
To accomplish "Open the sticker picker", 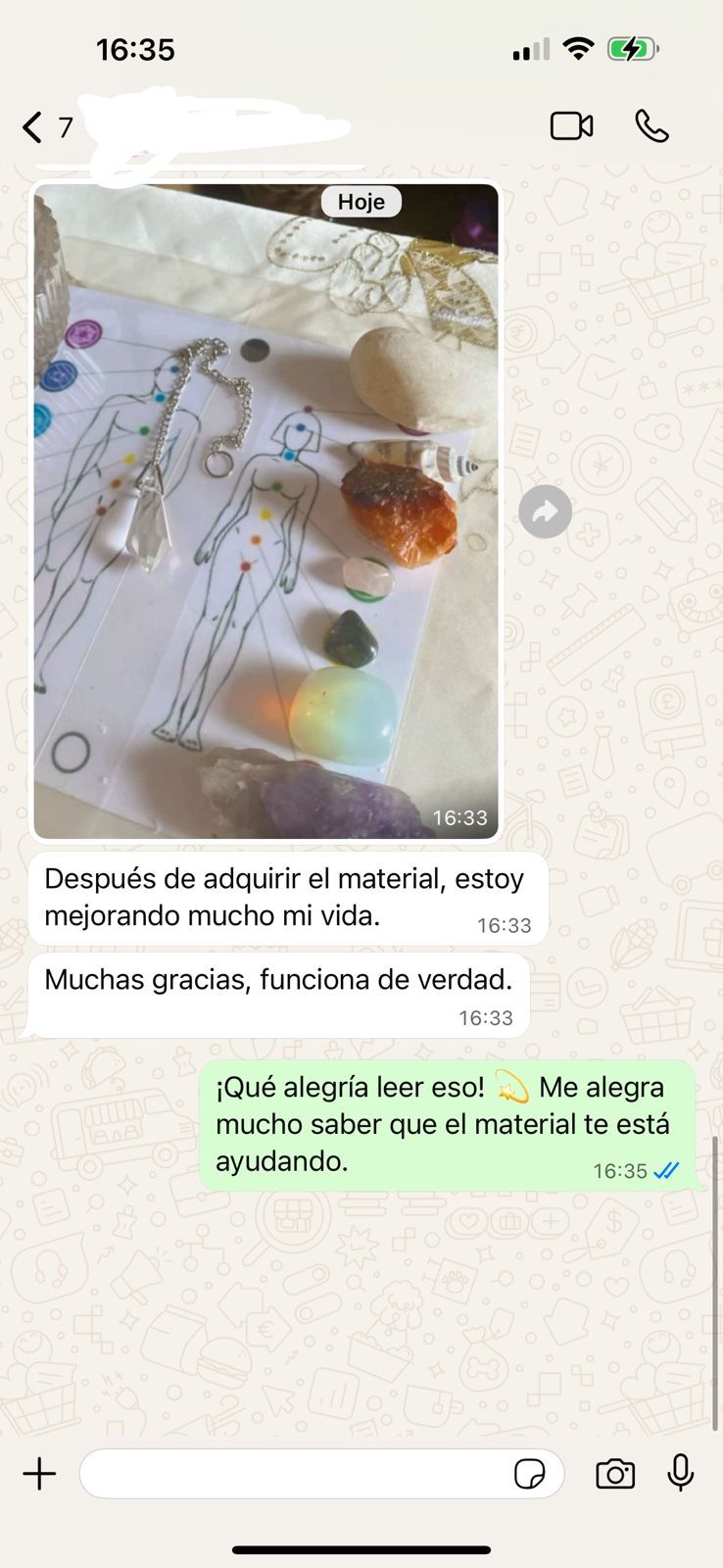I will [529, 1474].
